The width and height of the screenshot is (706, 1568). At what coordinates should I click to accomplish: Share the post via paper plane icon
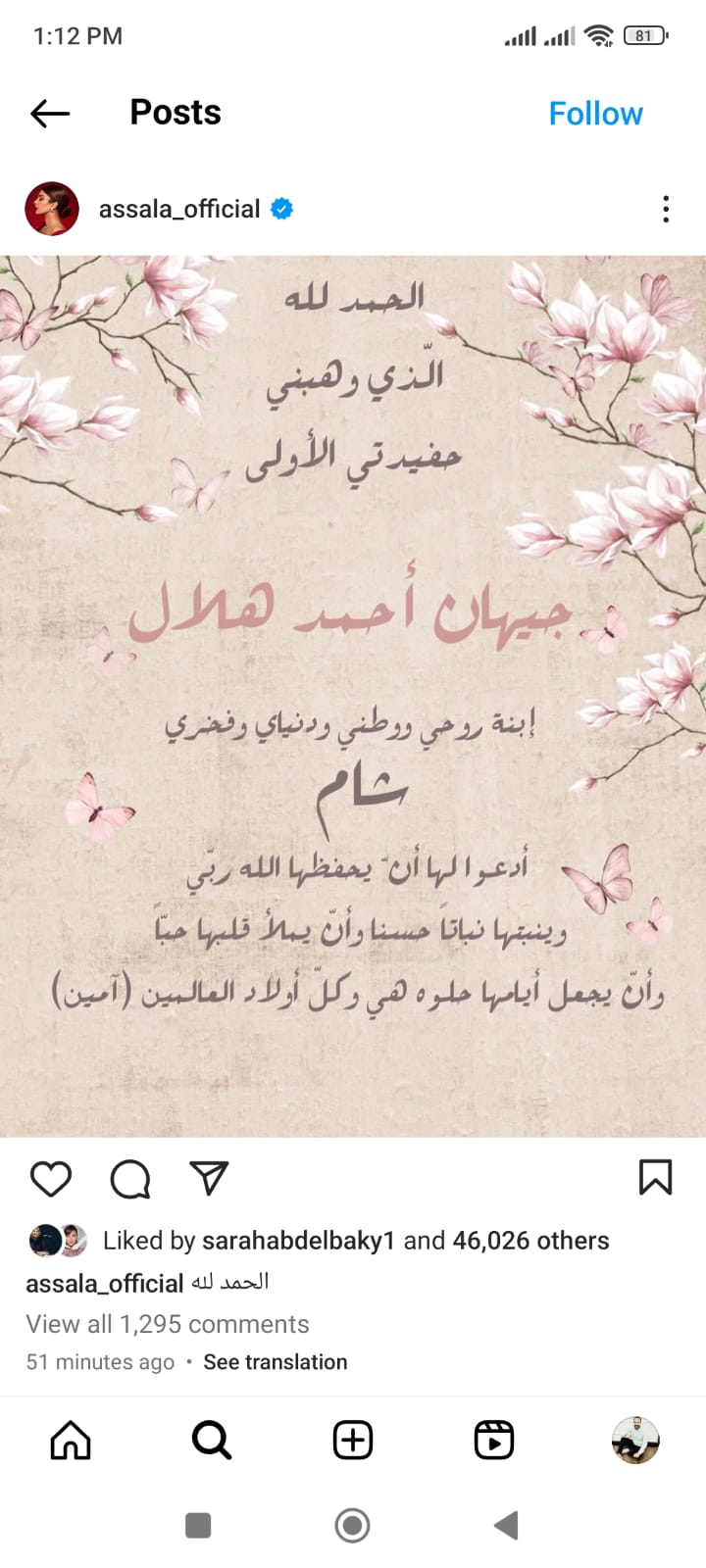(x=209, y=1178)
